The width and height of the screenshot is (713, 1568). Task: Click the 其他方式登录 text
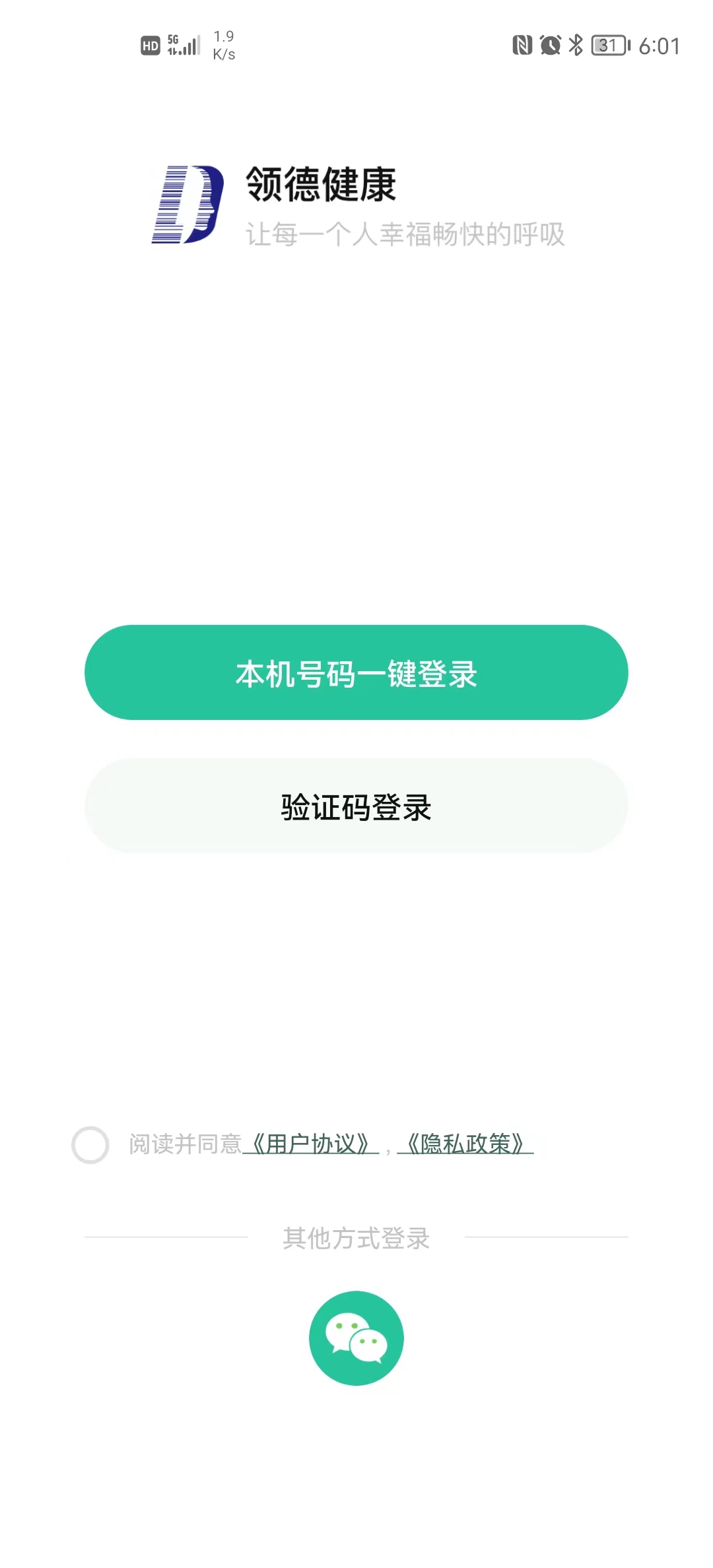[356, 1239]
